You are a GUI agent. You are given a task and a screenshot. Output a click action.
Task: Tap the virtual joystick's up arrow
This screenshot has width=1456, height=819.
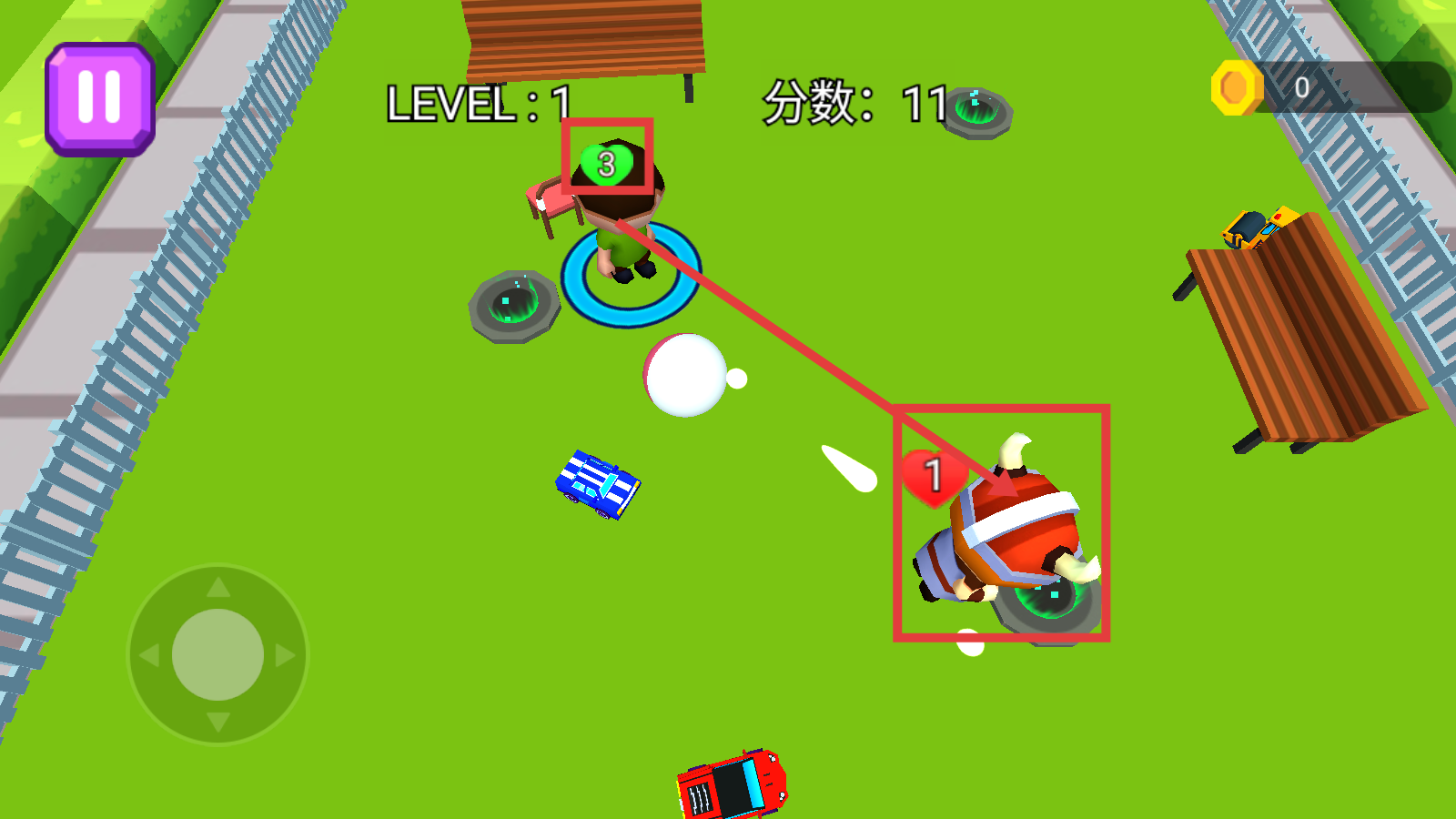[x=217, y=588]
